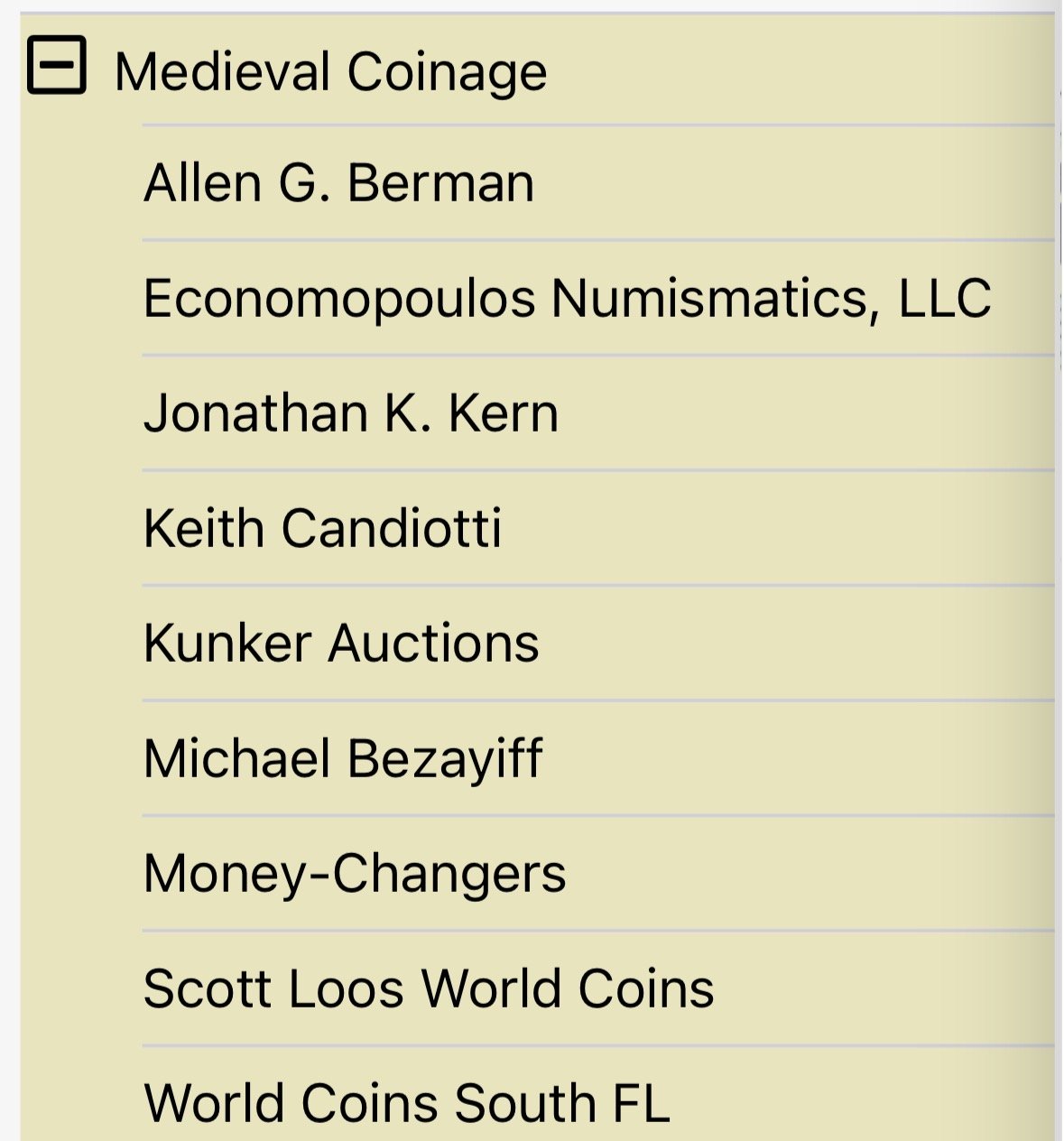This screenshot has height=1141, width=1064.
Task: Open Michael Bezayiff dealer listing
Action: [343, 758]
